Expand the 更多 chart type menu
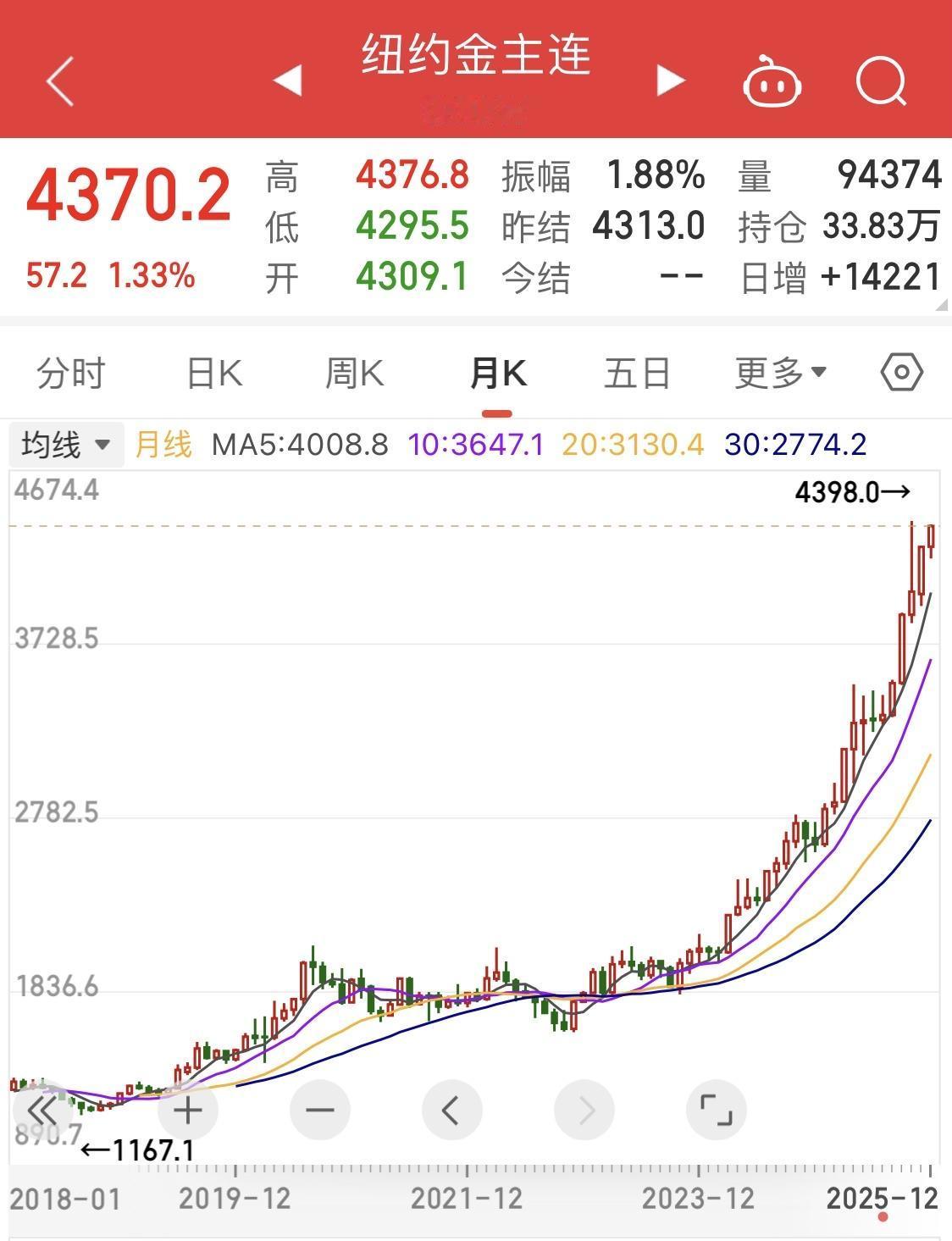Screen dimensions: 952x1241 pos(776,371)
